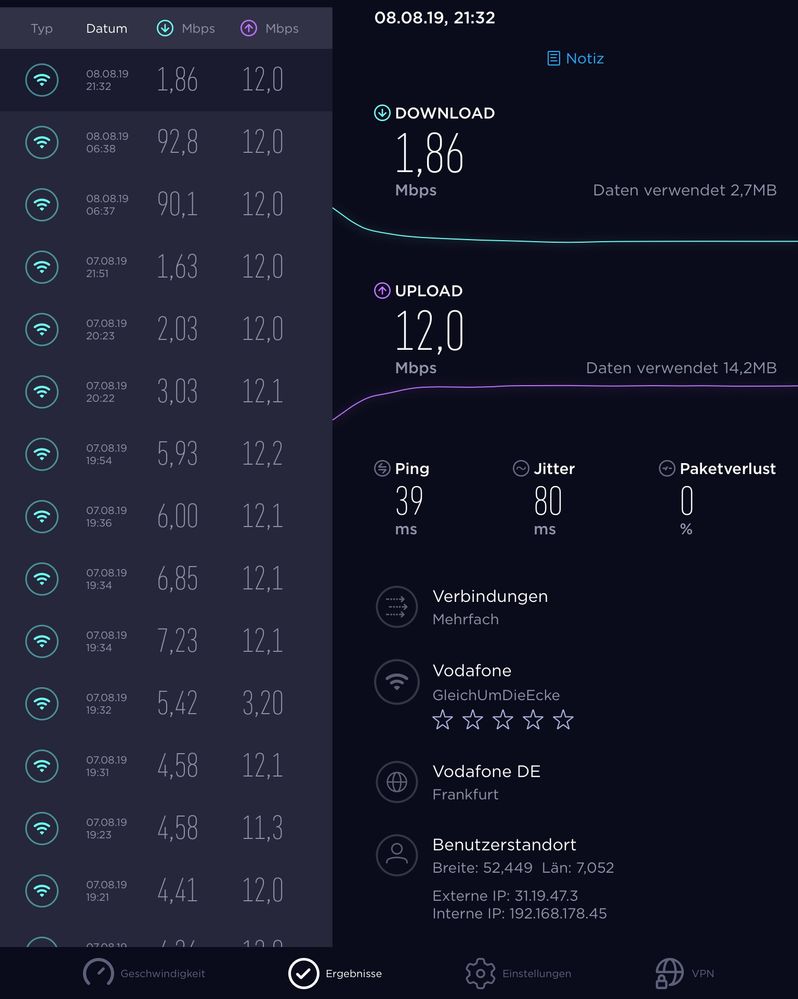The image size is (798, 999).
Task: Add a note via Notiz
Action: pyautogui.click(x=575, y=59)
